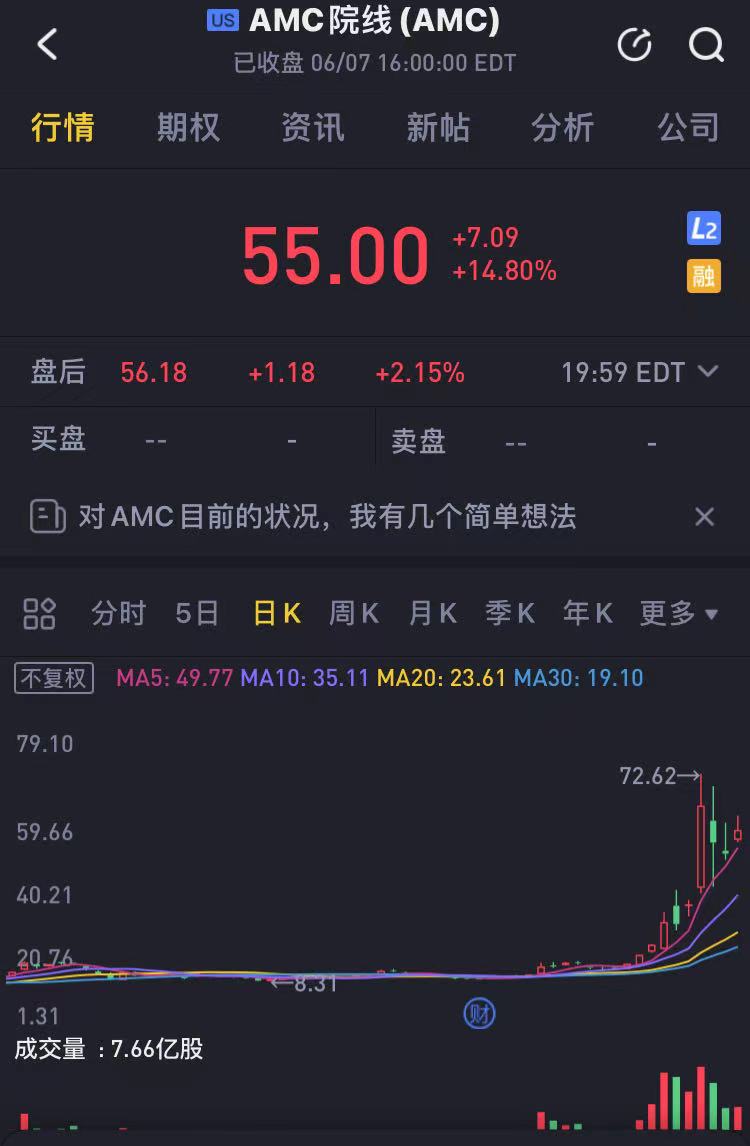The image size is (750, 1146).
Task: Change the 不复权 price adjustment setting
Action: pos(54,678)
